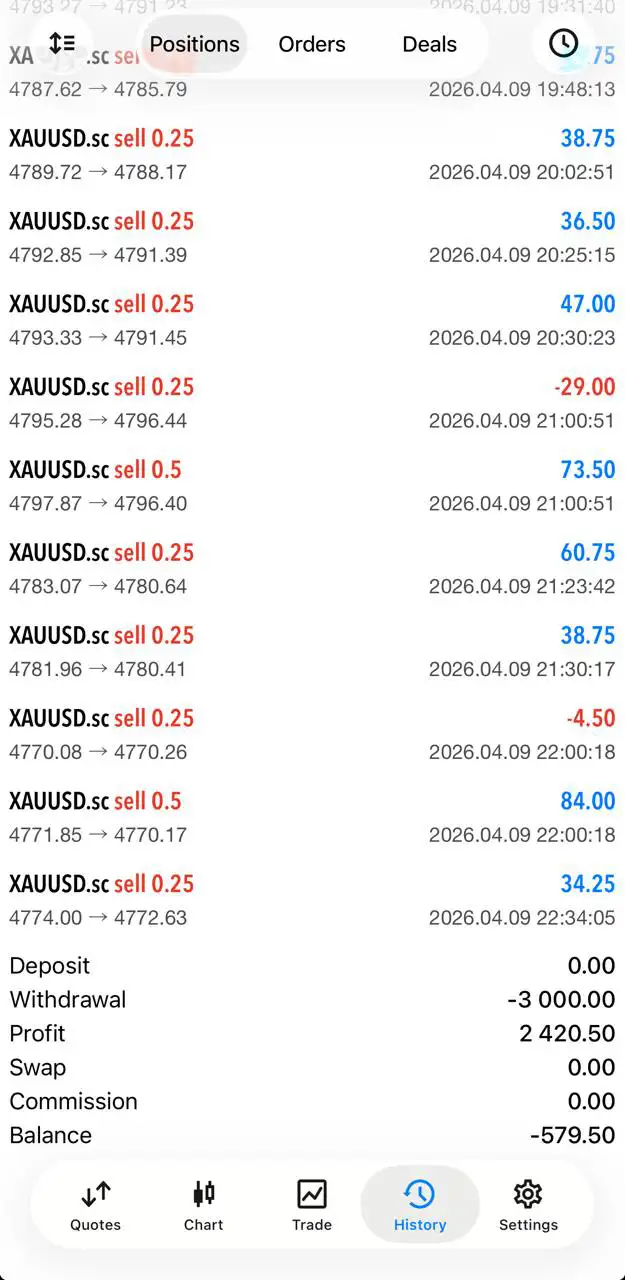Open the sort order icon
The image size is (625, 1280).
pyautogui.click(x=62, y=44)
